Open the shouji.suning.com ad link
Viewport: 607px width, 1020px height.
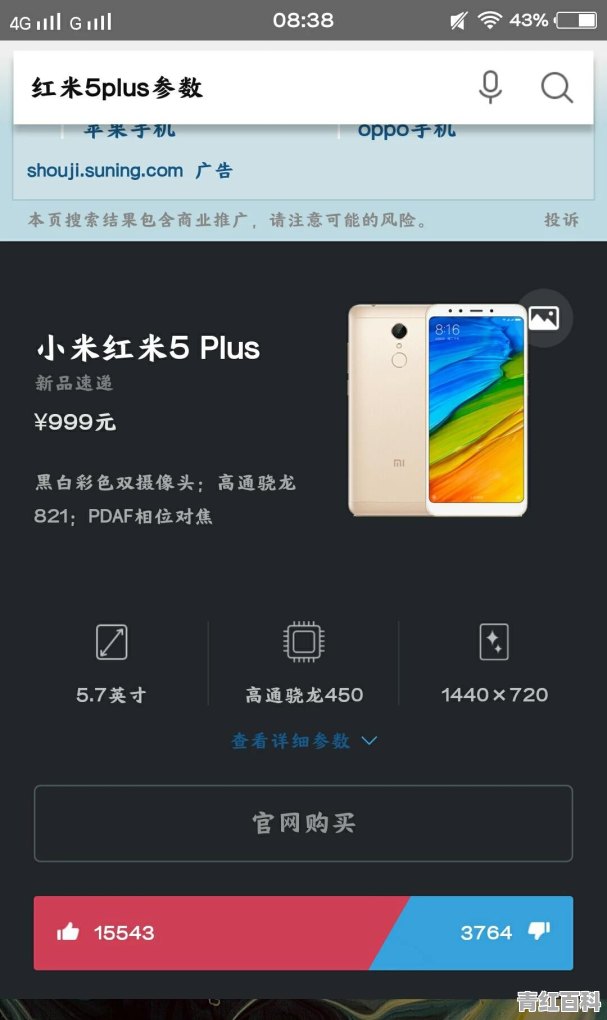[x=105, y=171]
